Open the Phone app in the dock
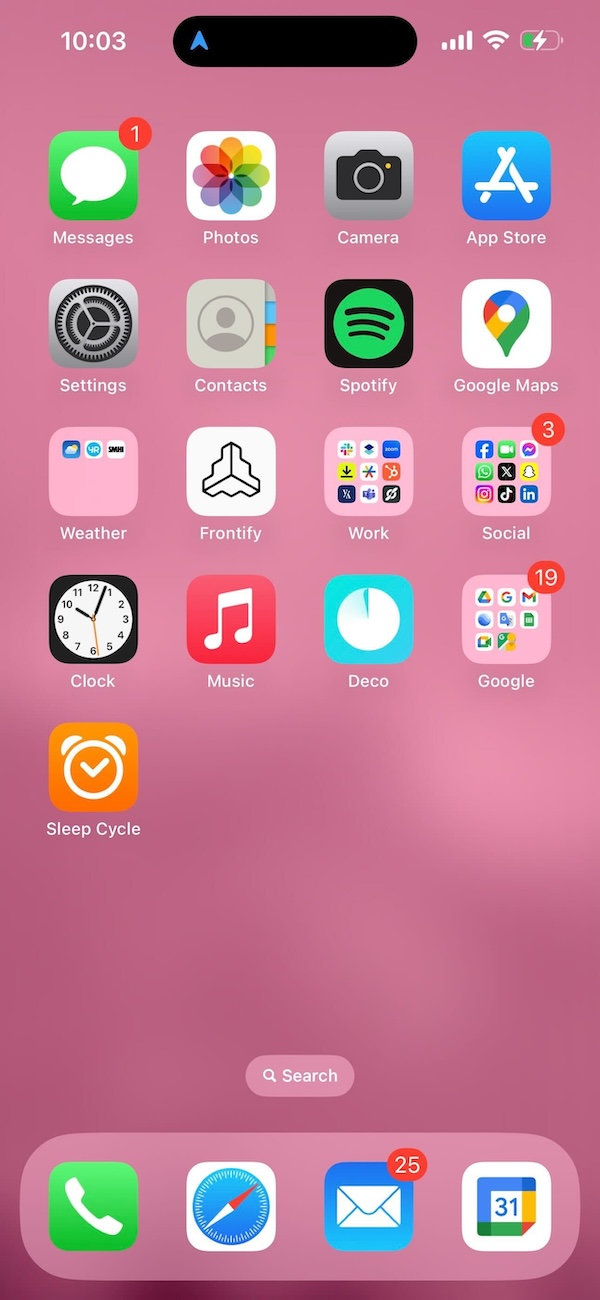Image resolution: width=600 pixels, height=1300 pixels. tap(93, 1206)
